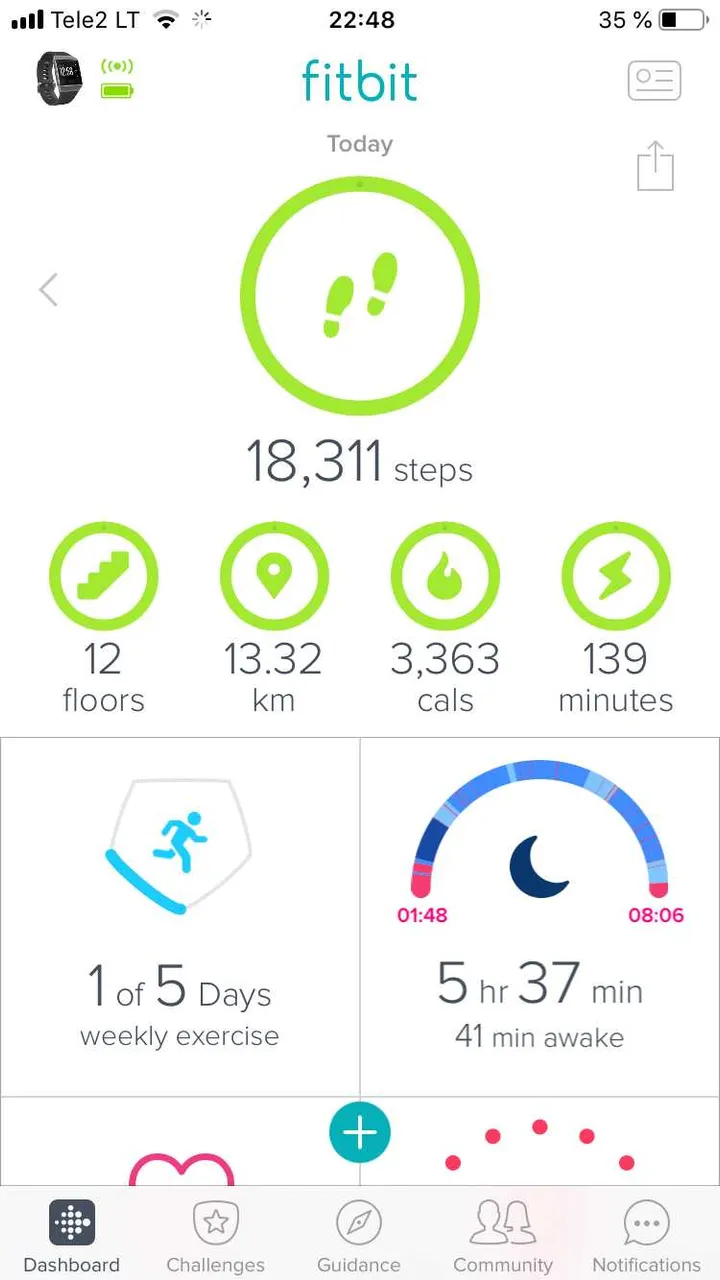View the 13.32 km distance stat
This screenshot has width=720, height=1280.
[x=273, y=619]
